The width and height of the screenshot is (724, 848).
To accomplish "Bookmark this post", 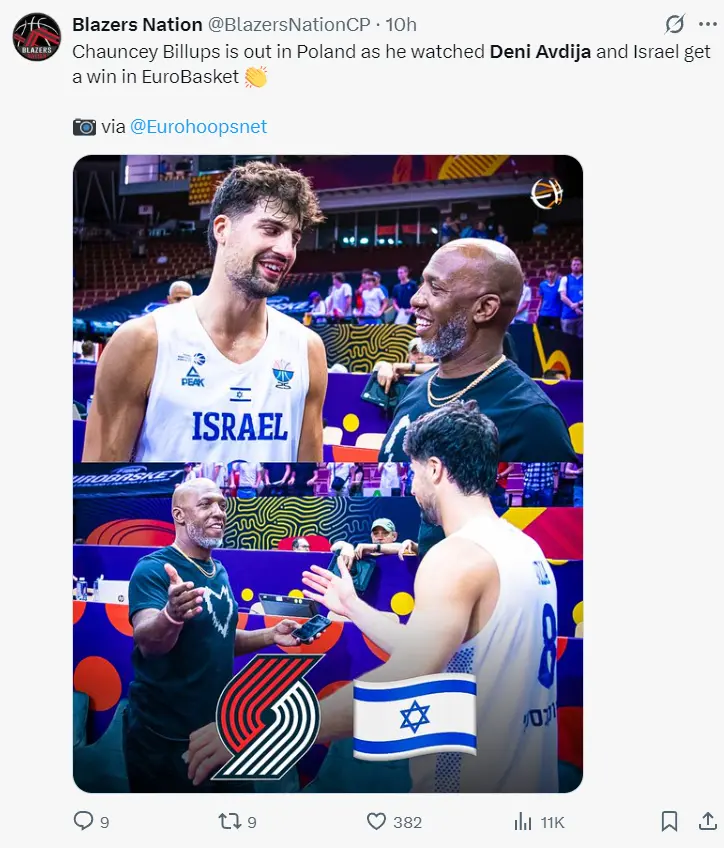I will tap(669, 821).
